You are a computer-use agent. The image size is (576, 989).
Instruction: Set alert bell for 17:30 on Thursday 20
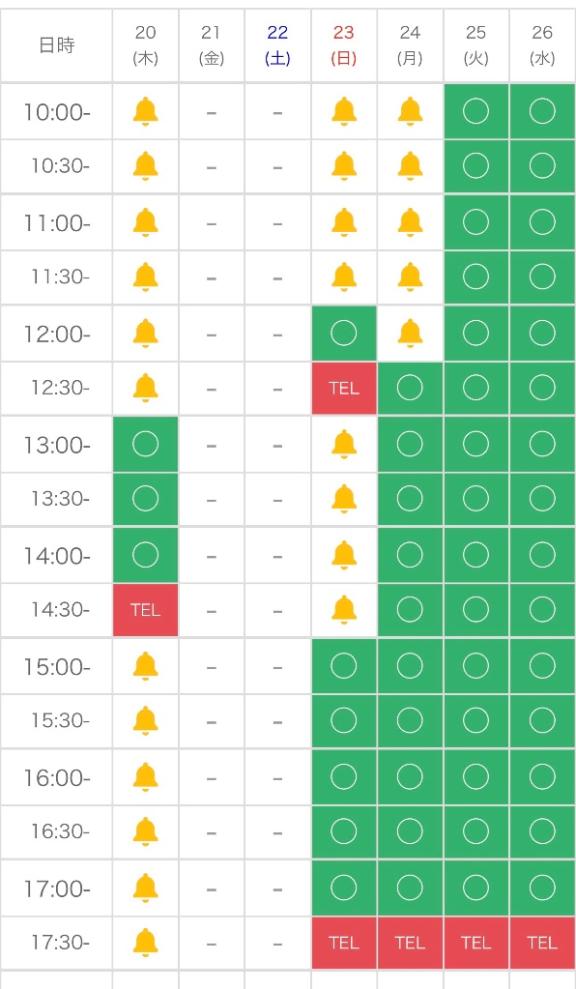click(145, 943)
